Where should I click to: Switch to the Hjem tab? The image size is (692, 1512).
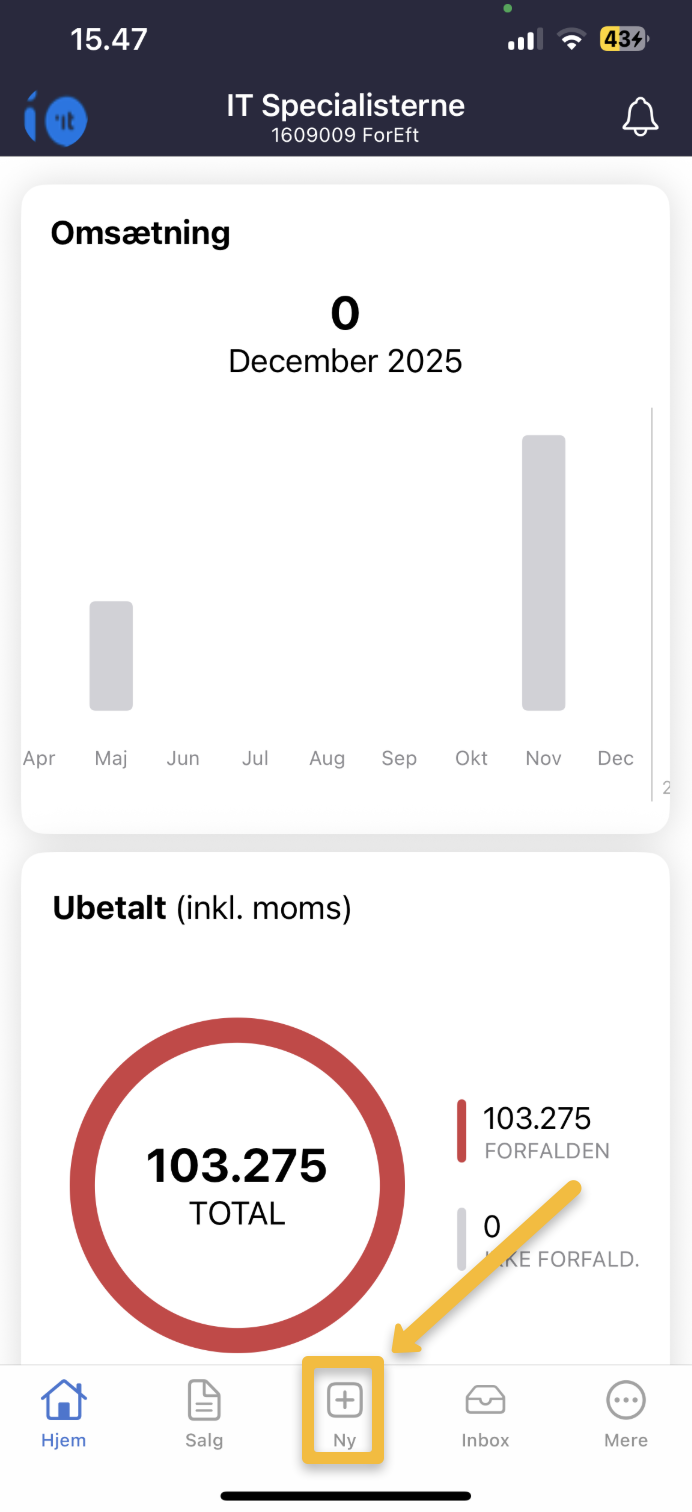[x=63, y=1413]
